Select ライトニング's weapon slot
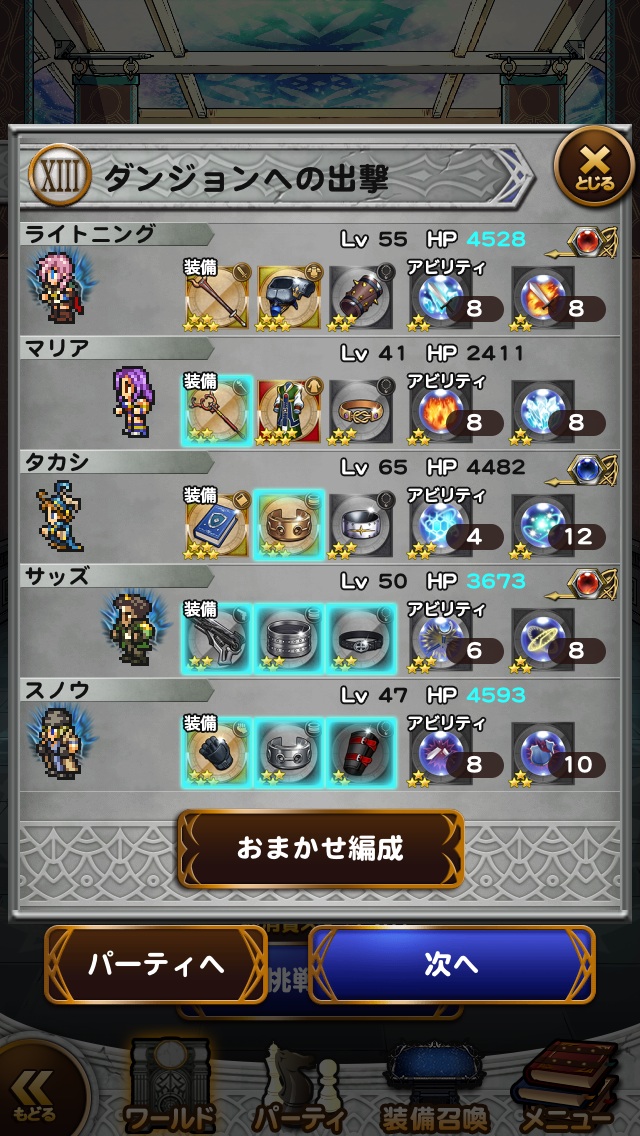This screenshot has height=1136, width=640. [x=216, y=296]
